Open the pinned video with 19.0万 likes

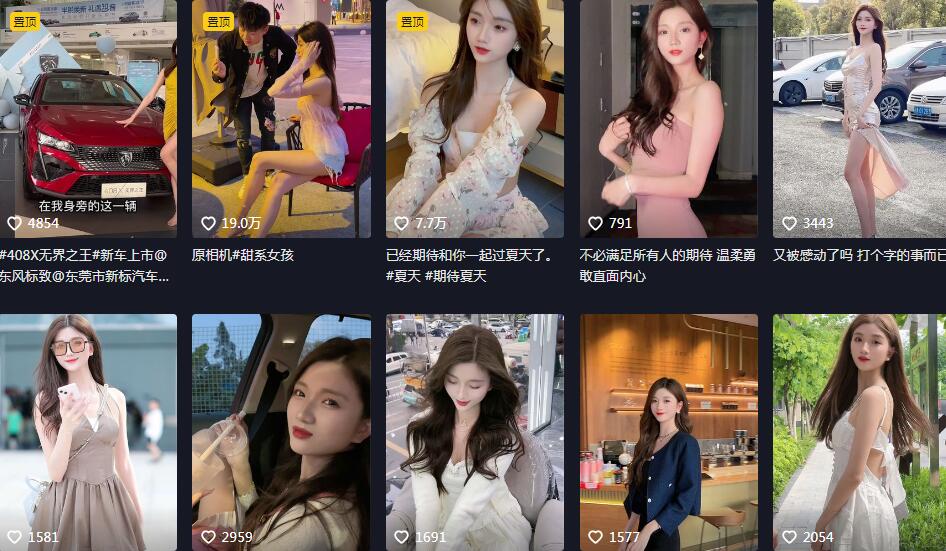pos(281,118)
